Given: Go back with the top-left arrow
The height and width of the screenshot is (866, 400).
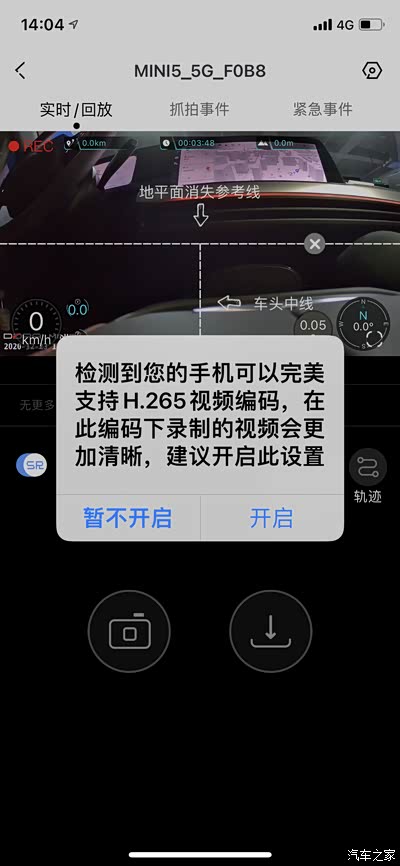Looking at the screenshot, I should 21,71.
